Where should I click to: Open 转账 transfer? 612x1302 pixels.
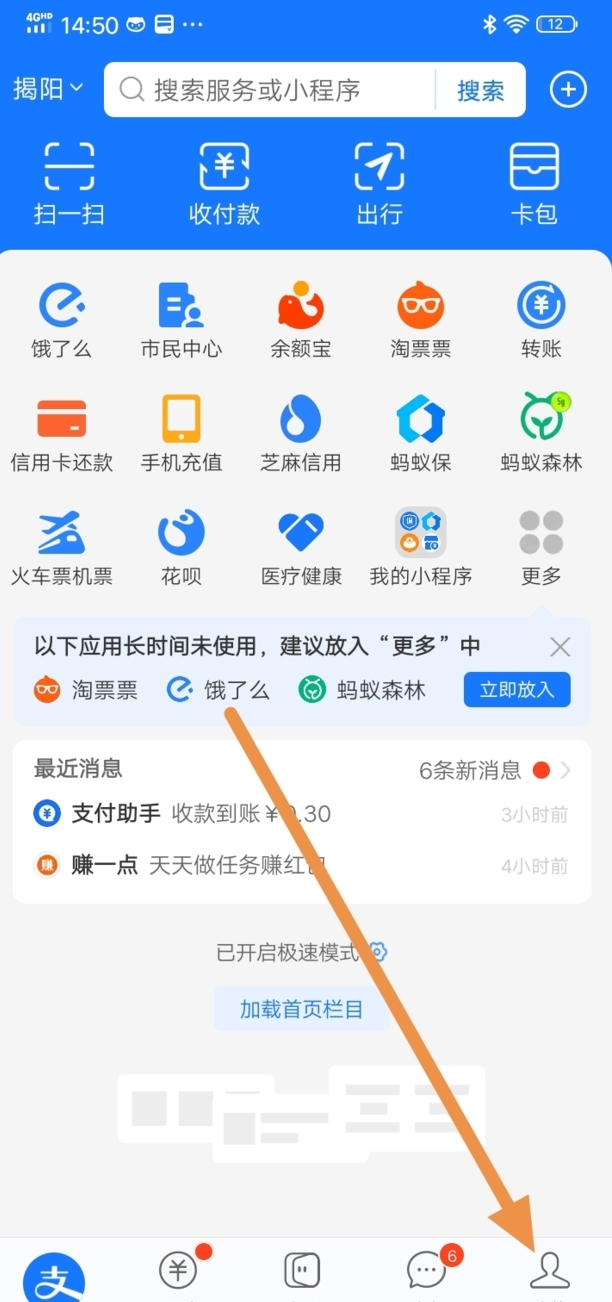click(x=541, y=320)
